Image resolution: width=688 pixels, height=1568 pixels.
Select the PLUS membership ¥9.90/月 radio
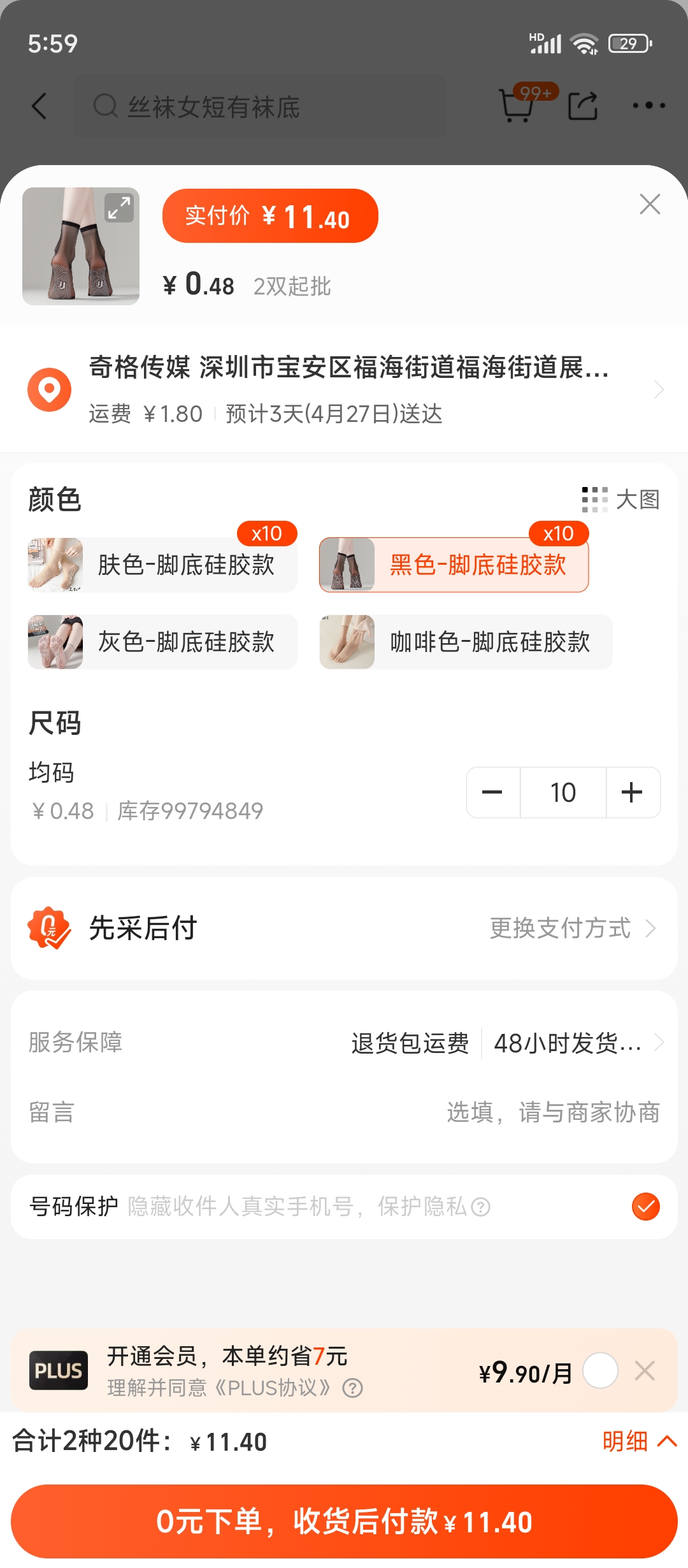tap(600, 1370)
